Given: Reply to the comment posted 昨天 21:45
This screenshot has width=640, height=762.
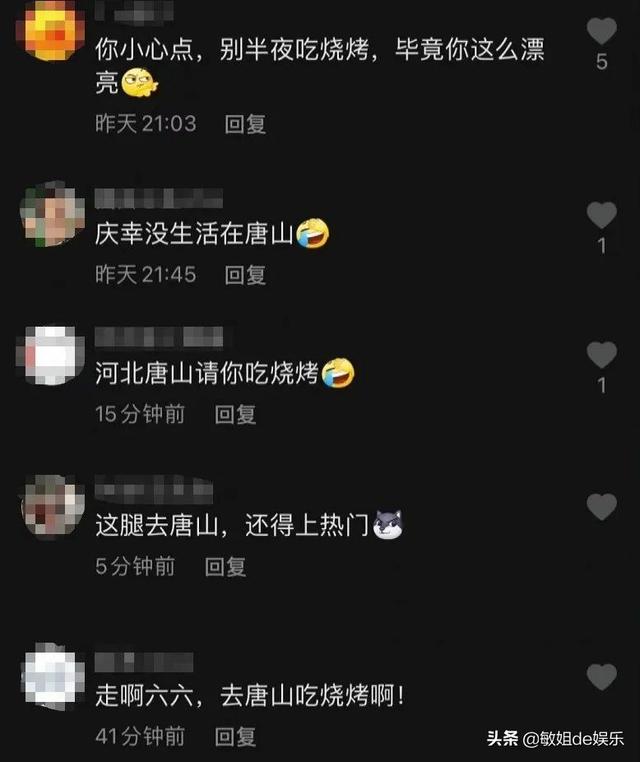Looking at the screenshot, I should click(x=245, y=273).
